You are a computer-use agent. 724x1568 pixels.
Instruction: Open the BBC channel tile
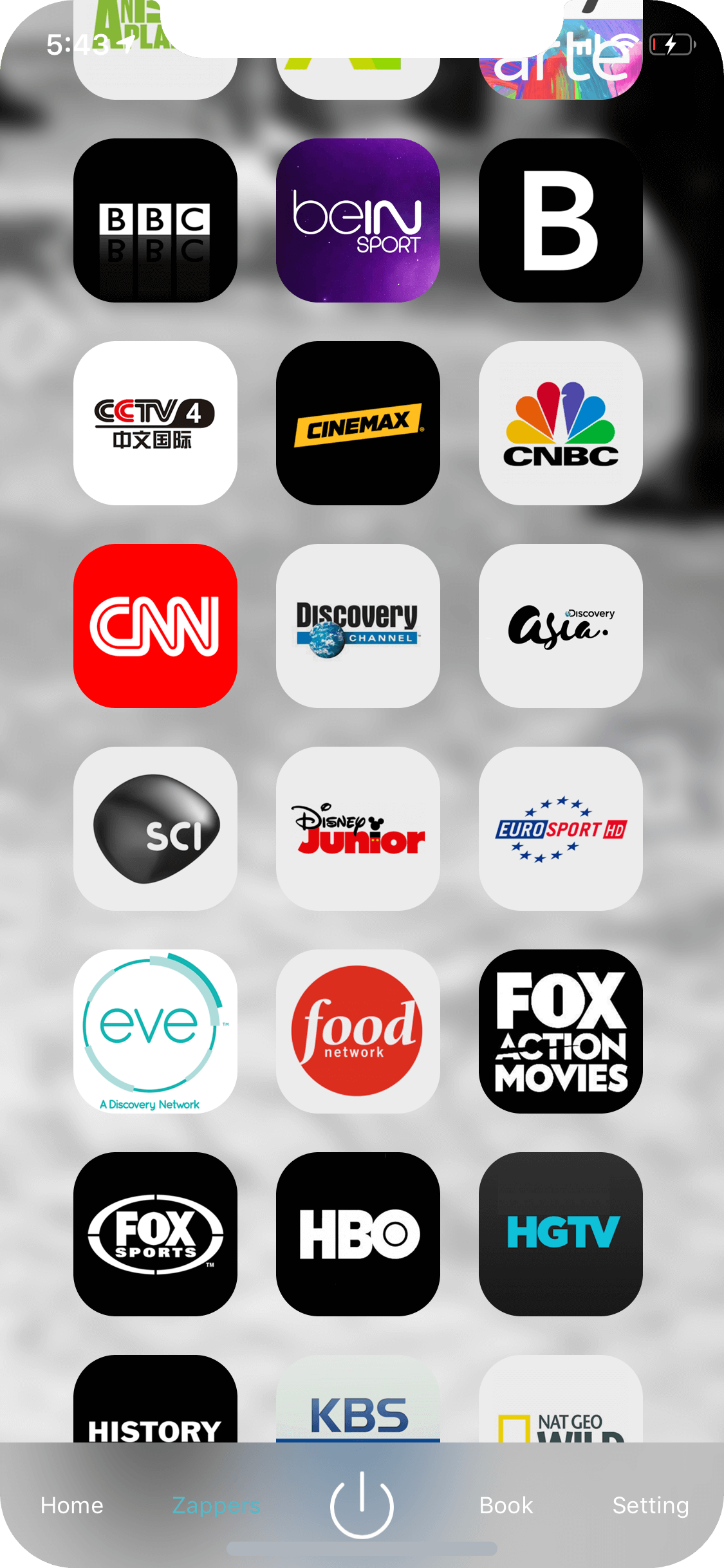(x=155, y=220)
